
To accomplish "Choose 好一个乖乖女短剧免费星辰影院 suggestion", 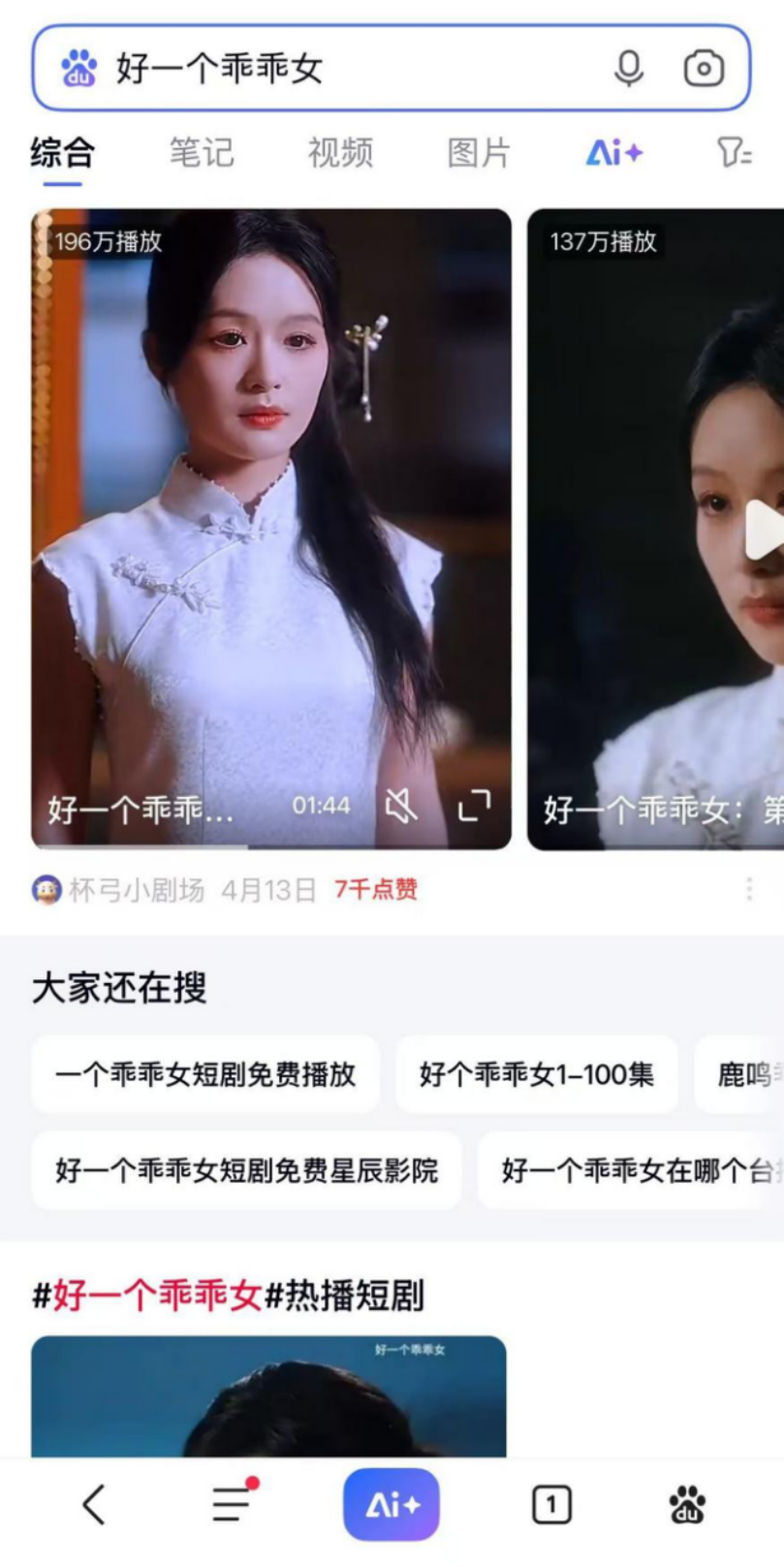I will [246, 1170].
